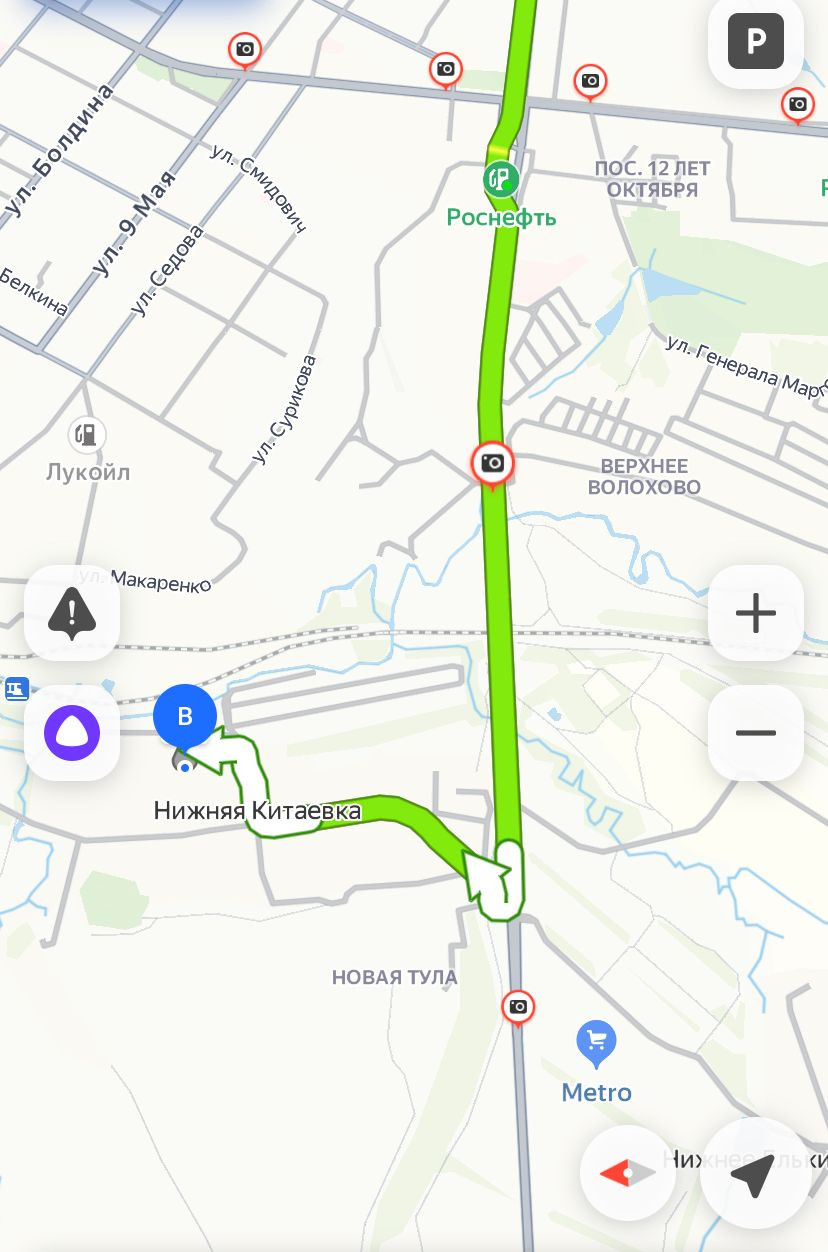Screen dimensions: 828x1252
Task: Reset map orientation with the compass
Action: click(627, 1174)
